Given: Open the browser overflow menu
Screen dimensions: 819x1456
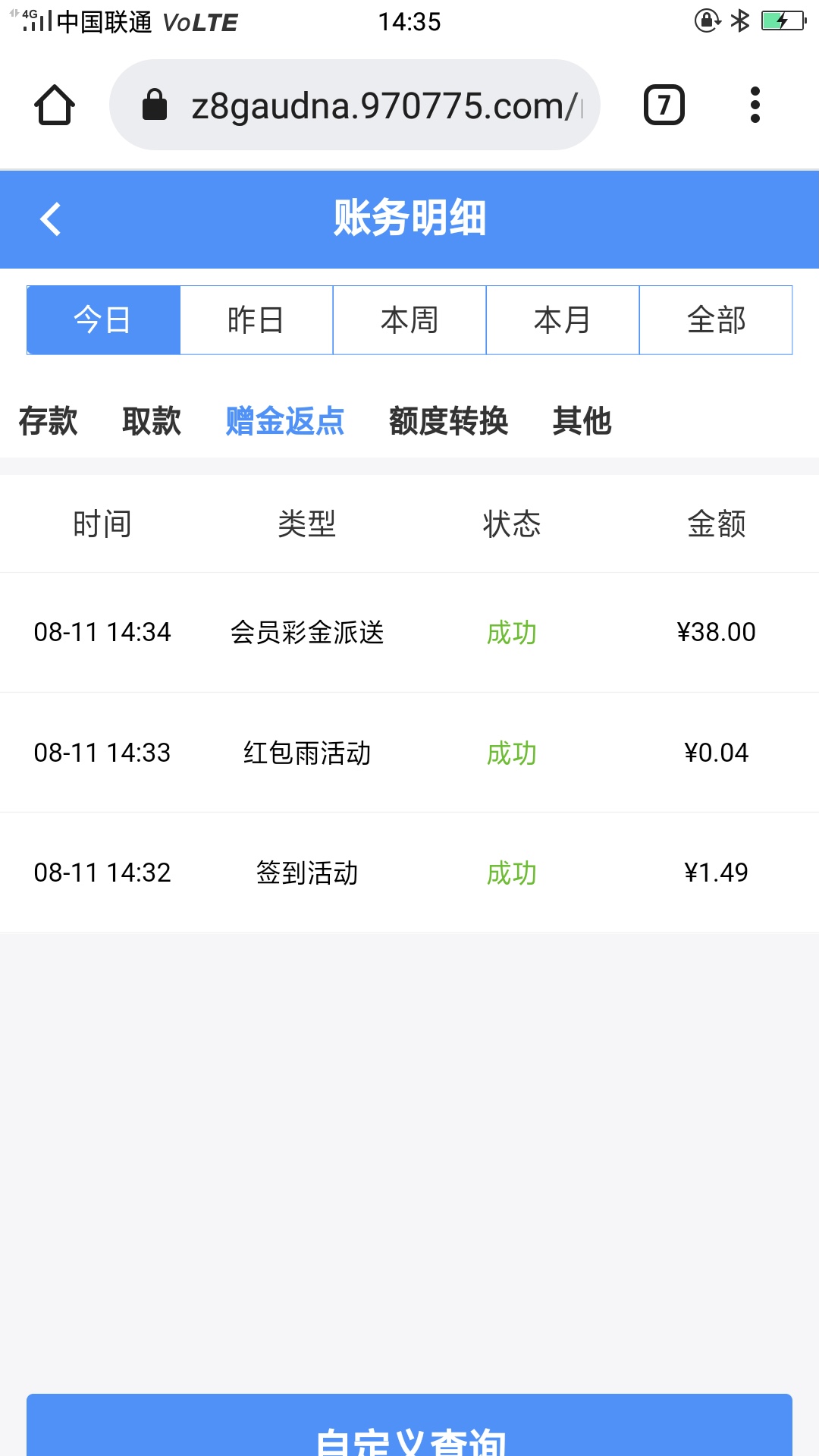Looking at the screenshot, I should click(x=755, y=105).
